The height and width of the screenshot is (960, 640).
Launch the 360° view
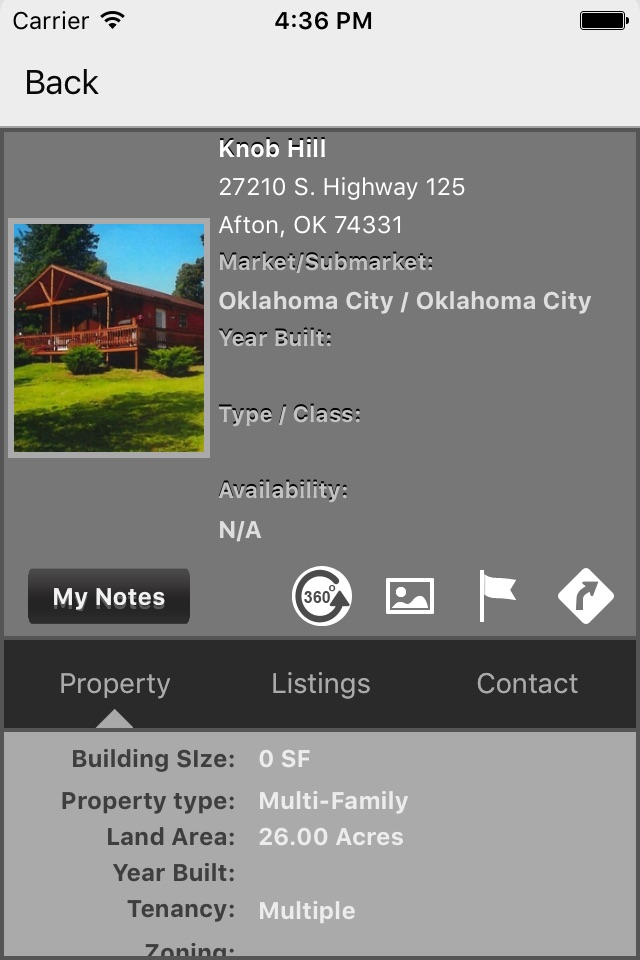tap(322, 597)
